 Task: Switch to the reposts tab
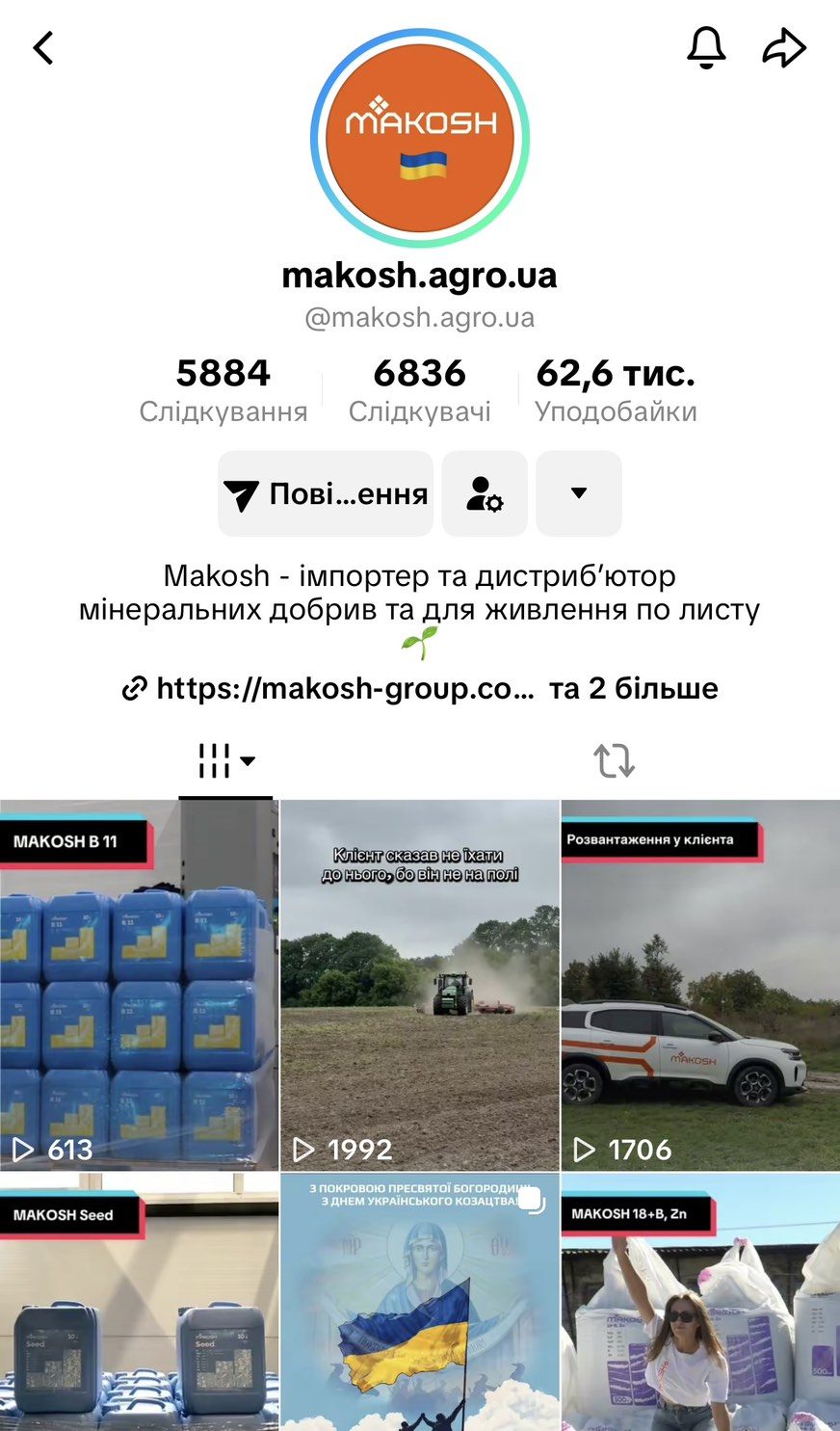(614, 761)
